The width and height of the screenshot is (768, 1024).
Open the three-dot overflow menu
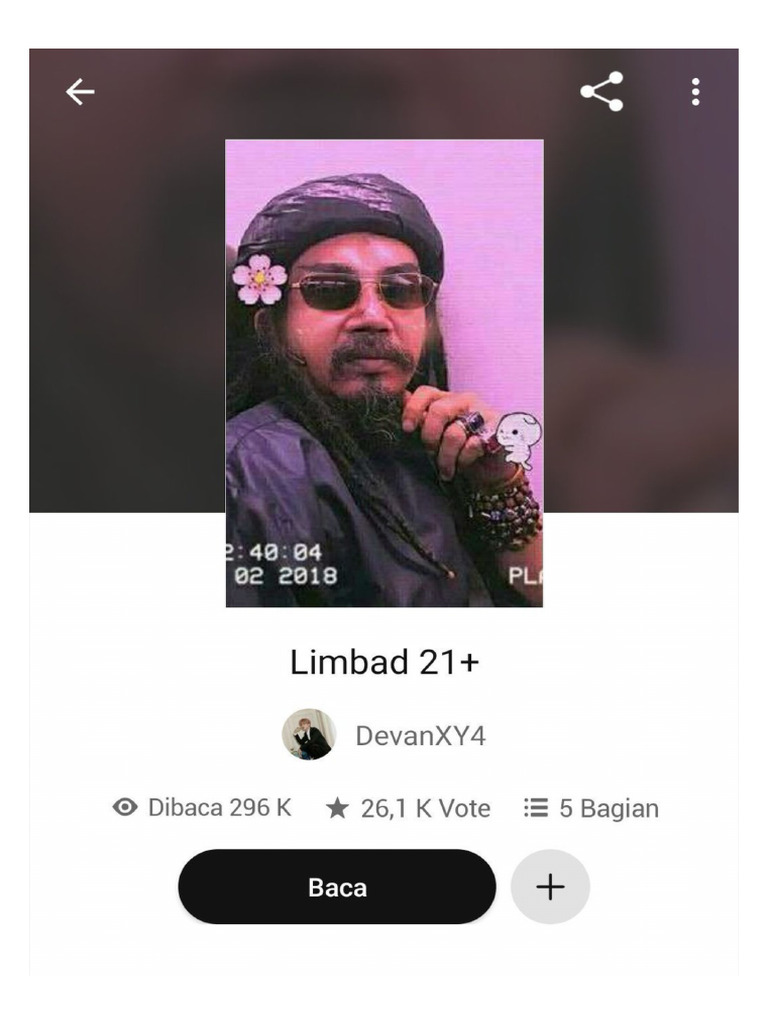pos(695,92)
